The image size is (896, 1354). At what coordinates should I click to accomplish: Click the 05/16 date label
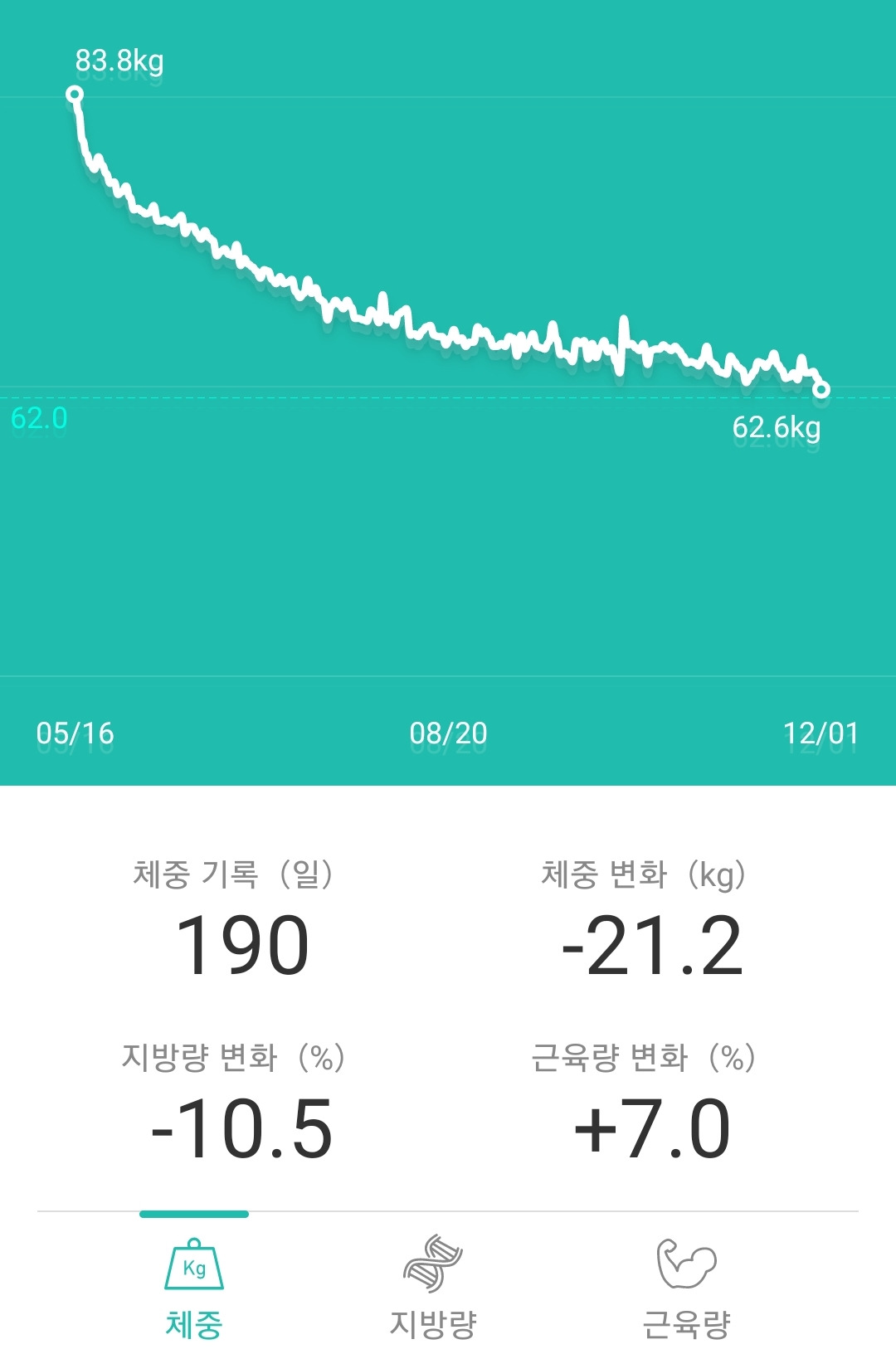coord(73,733)
